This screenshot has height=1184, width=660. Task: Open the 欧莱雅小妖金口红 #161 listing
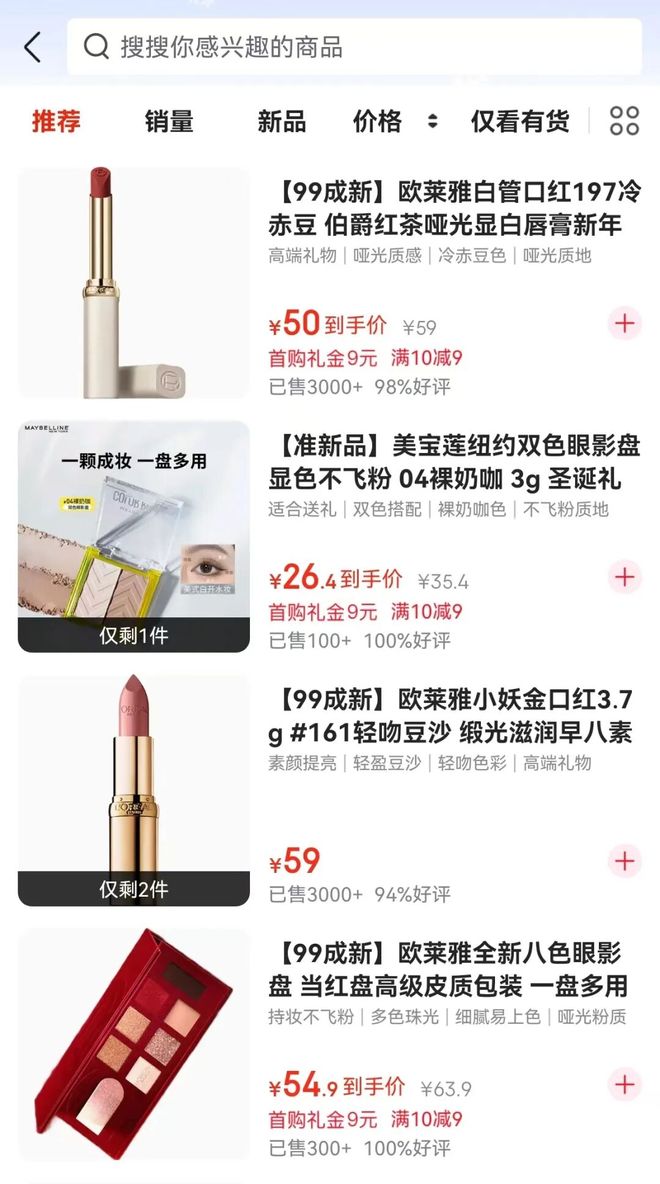(454, 715)
